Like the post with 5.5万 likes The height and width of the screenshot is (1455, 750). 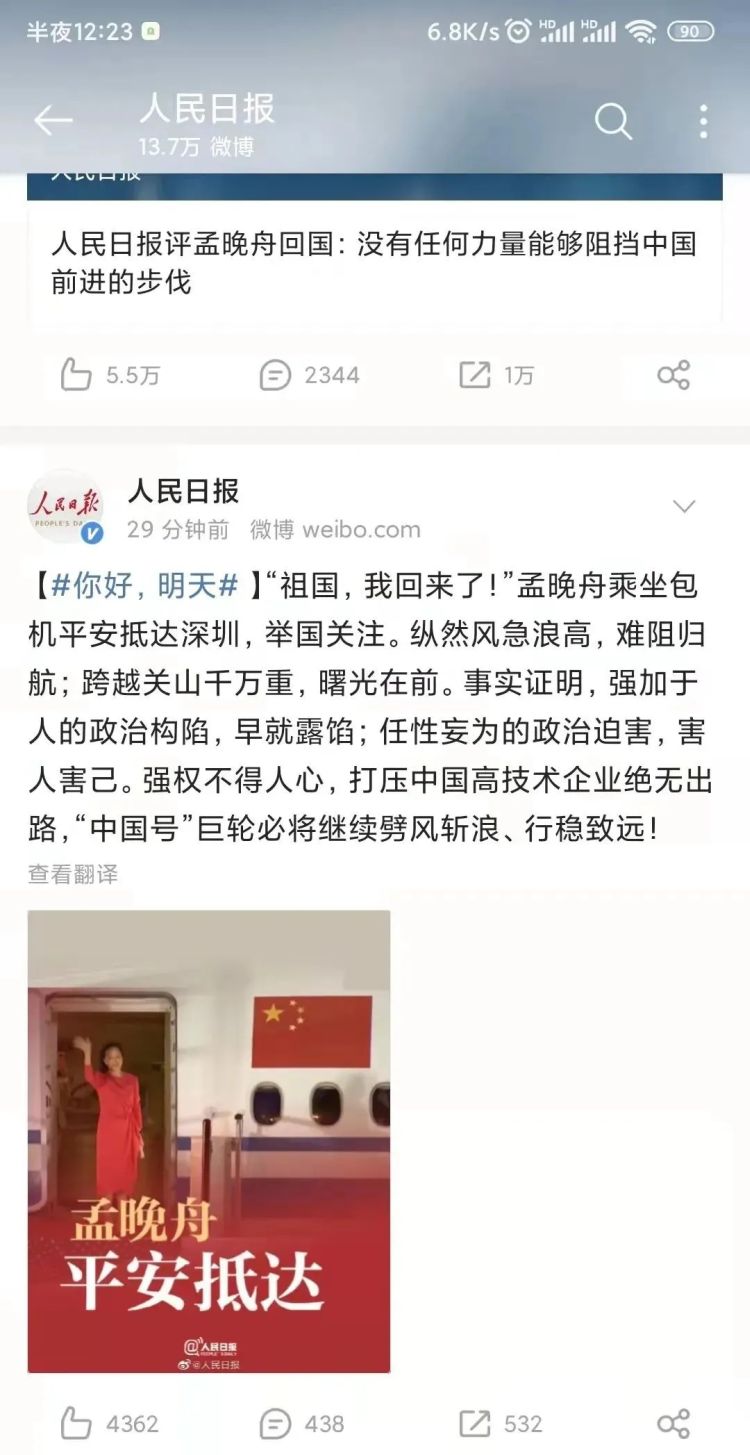pyautogui.click(x=76, y=376)
